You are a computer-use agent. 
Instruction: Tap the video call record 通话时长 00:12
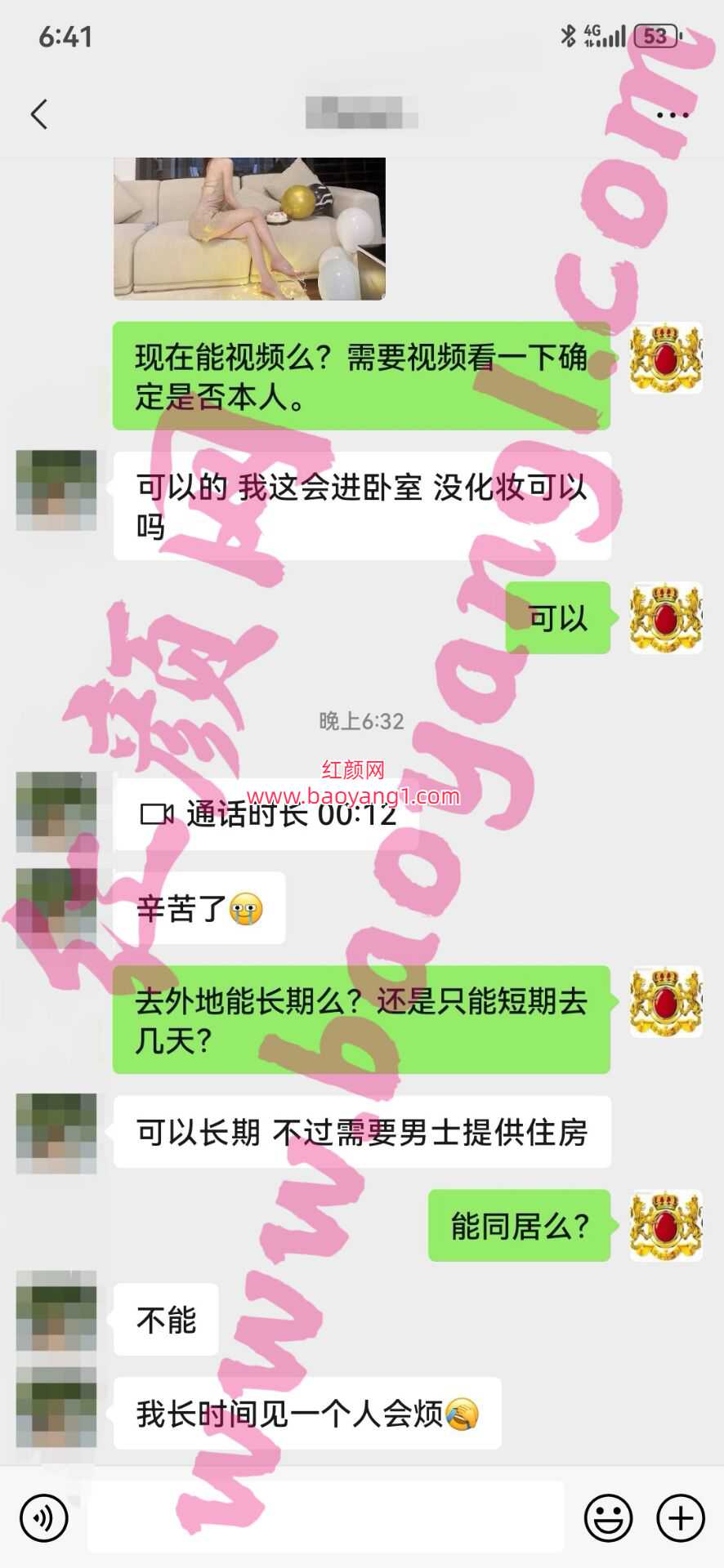tap(267, 814)
